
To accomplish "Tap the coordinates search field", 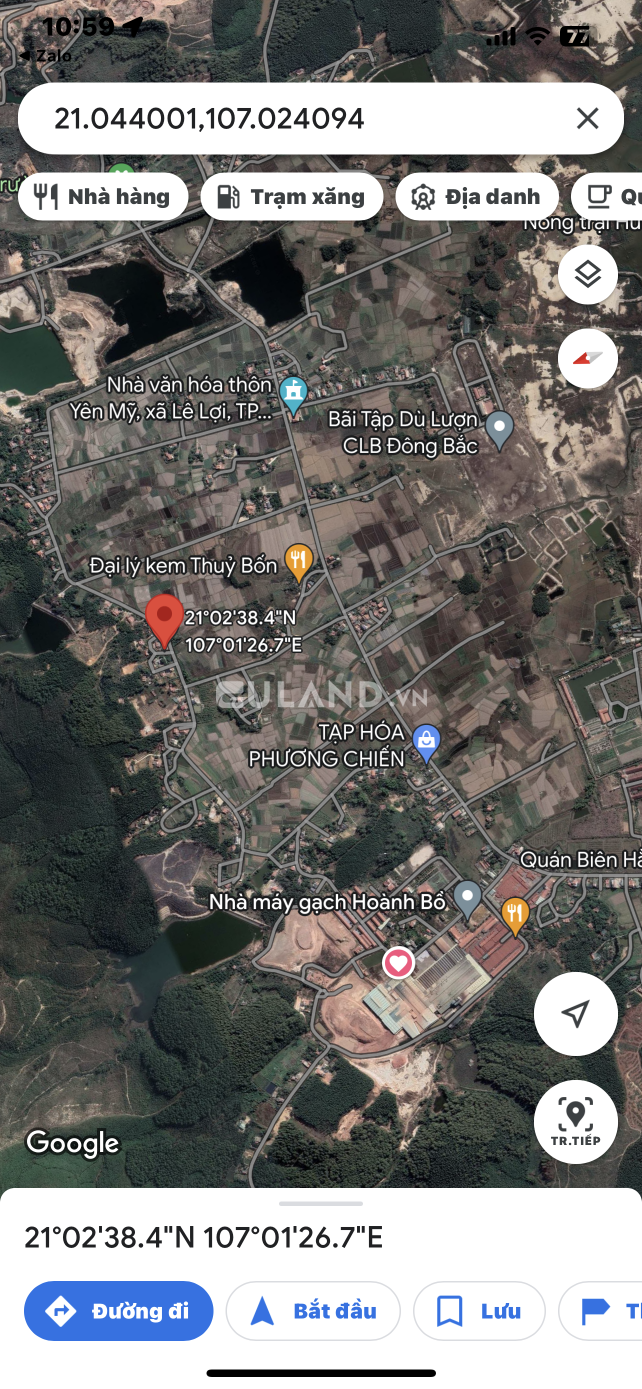I will coord(300,119).
